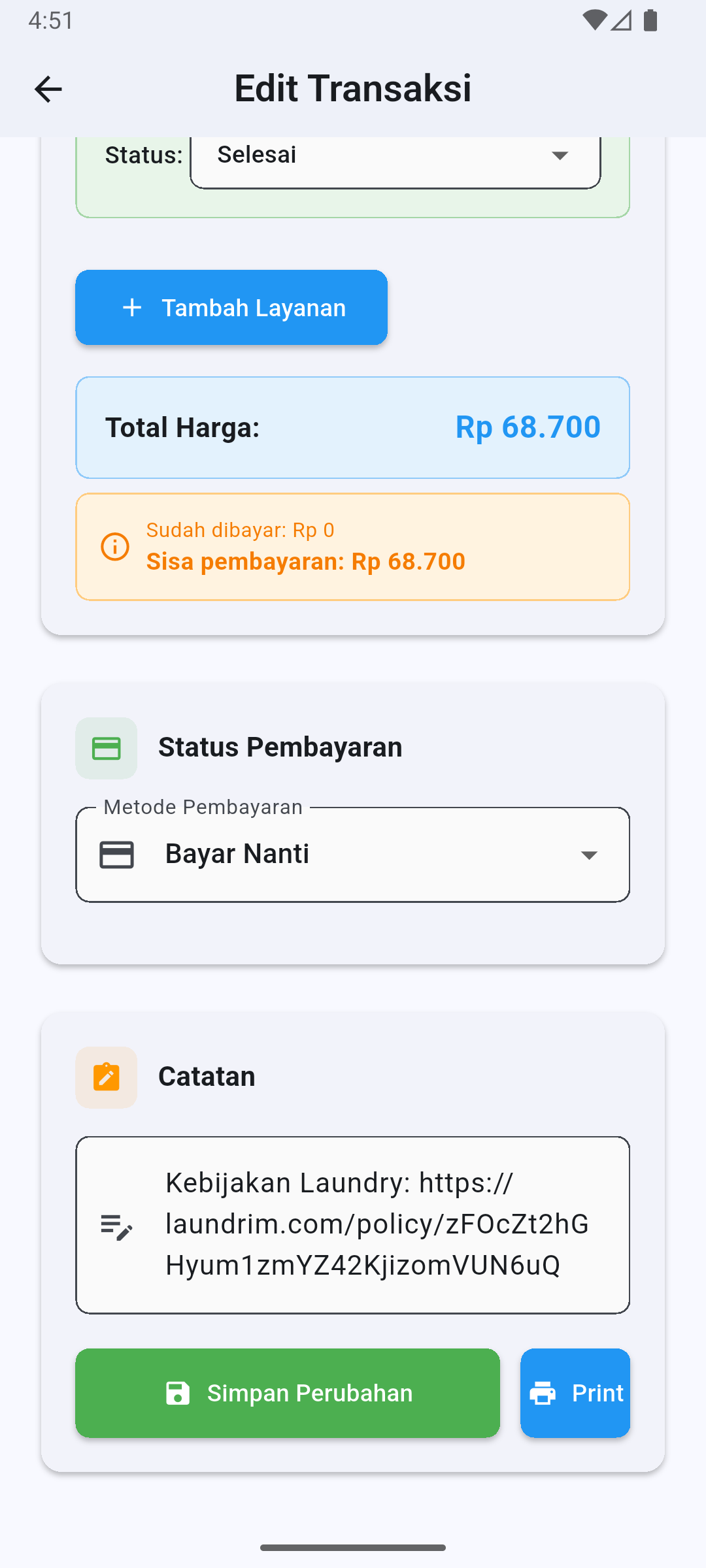Tap the chevron arrow next to Bayar Nanti
The height and width of the screenshot is (1568, 706).
(589, 854)
